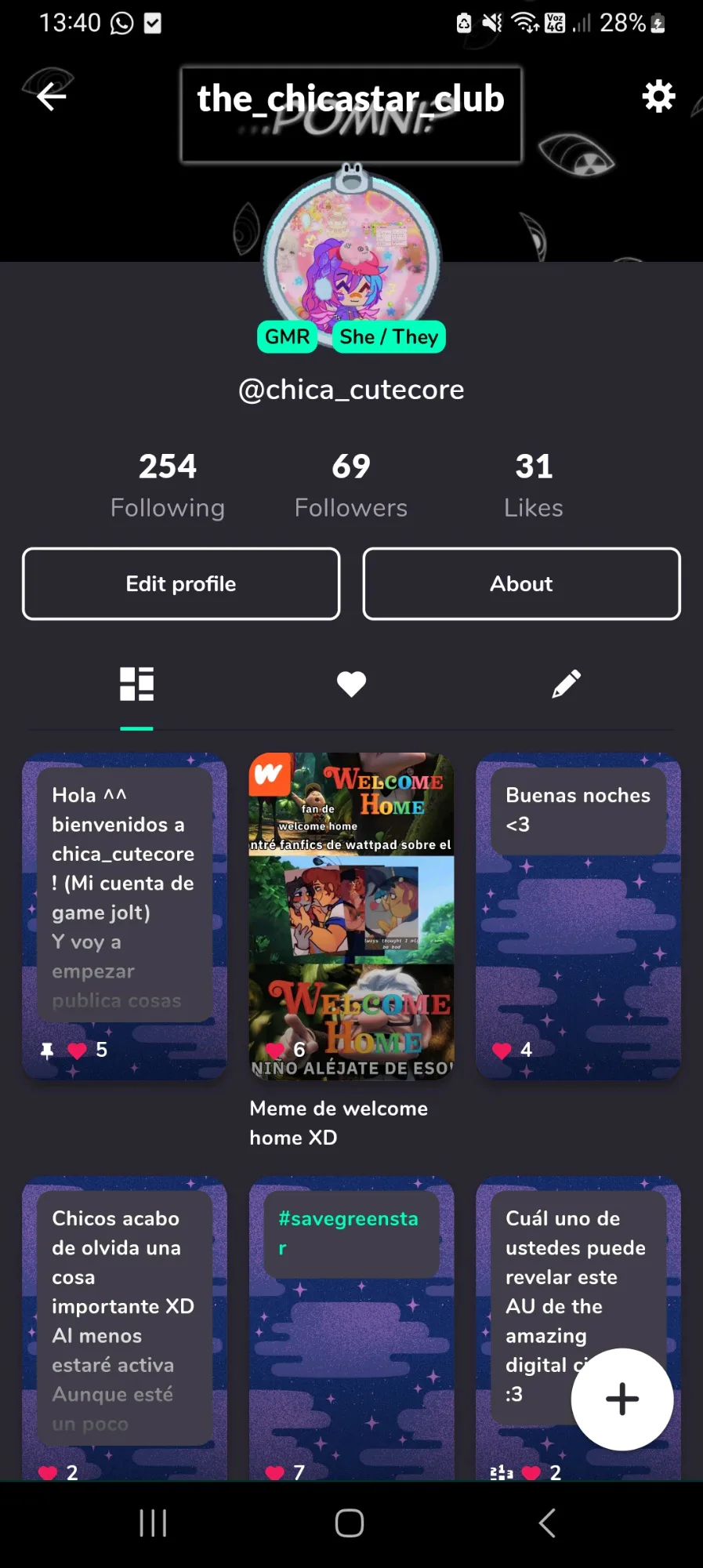Open settings via the gear icon
Viewport: 703px width, 1568px height.
658,96
